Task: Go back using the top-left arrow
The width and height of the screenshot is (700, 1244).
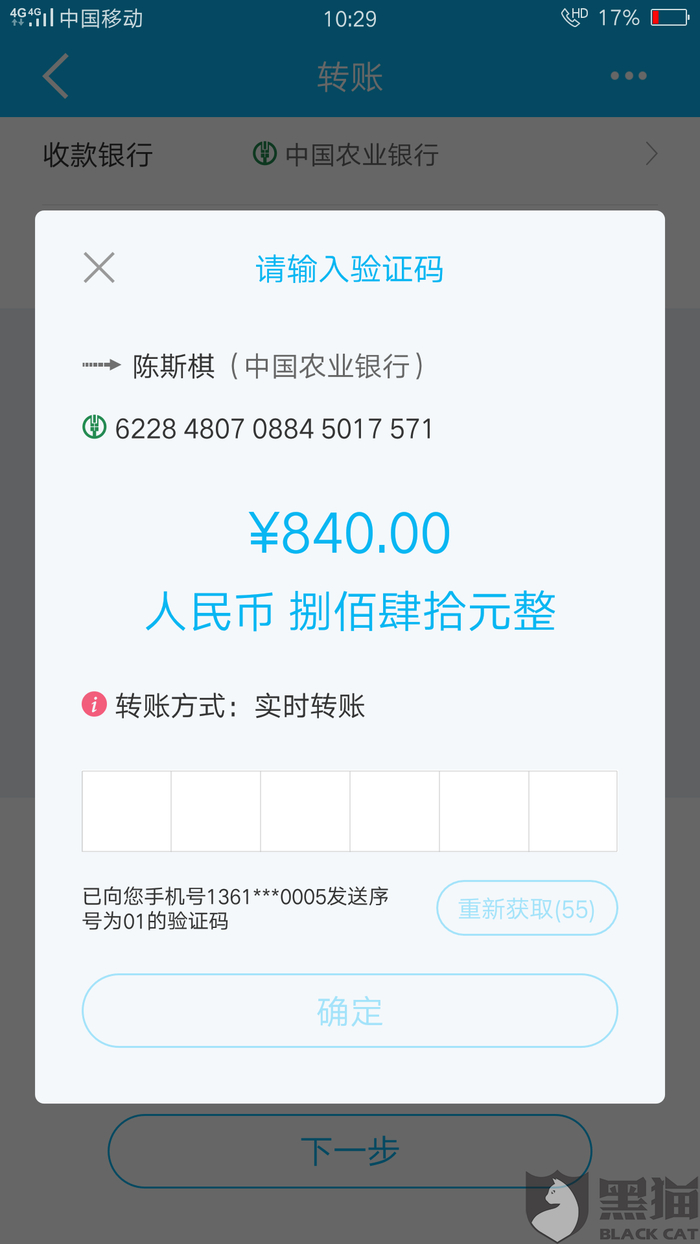Action: (56, 77)
